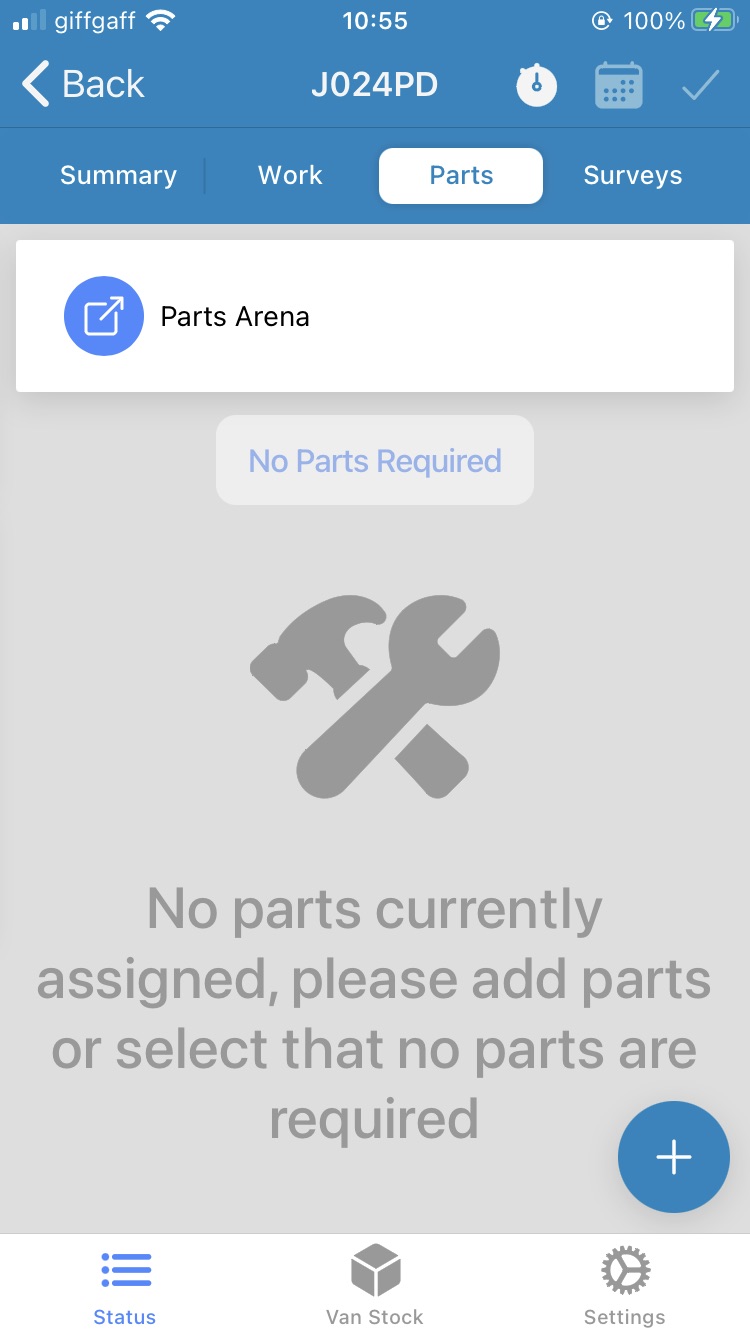Screen dimensions: 750x1334
Task: Mark job as No Parts Required
Action: click(x=375, y=460)
